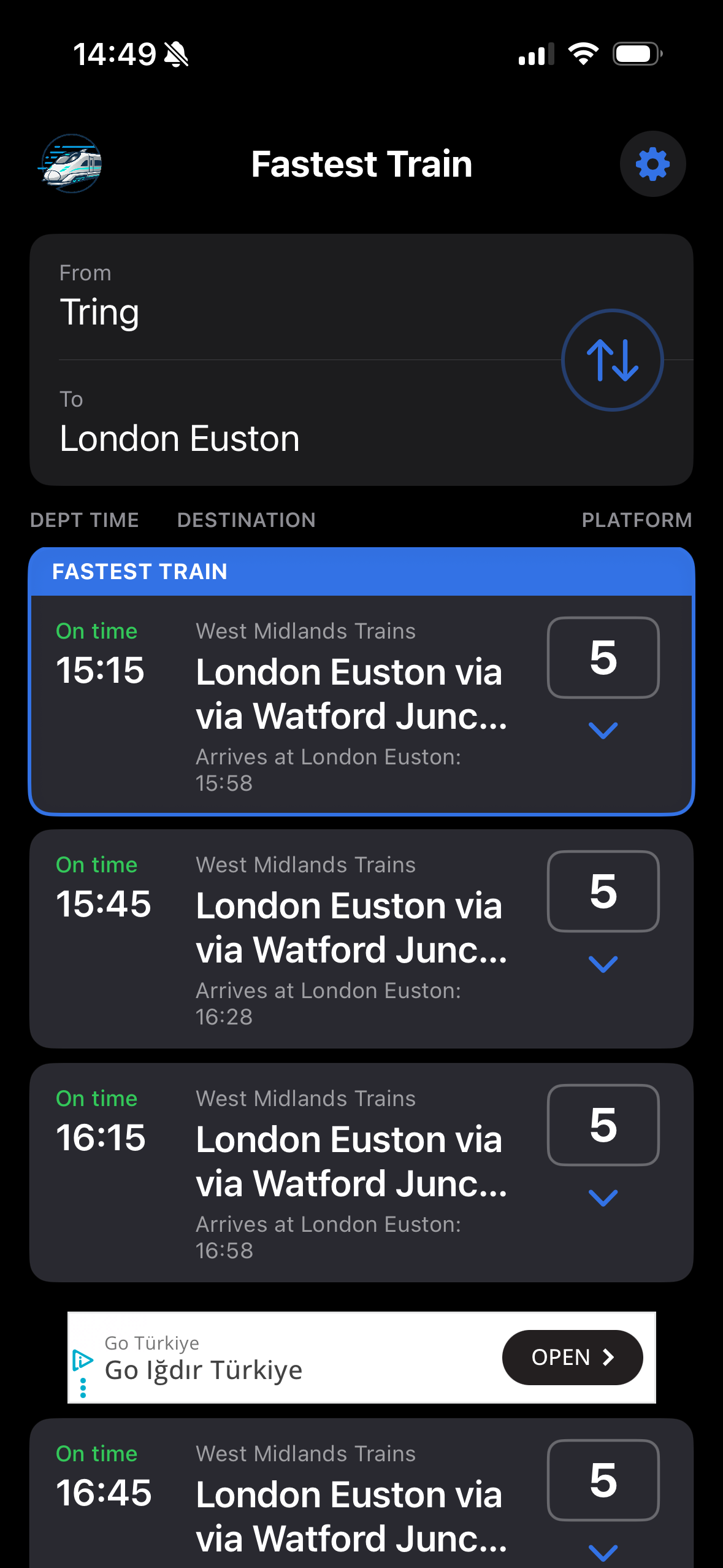Tap the muted notifications bell icon

176,53
